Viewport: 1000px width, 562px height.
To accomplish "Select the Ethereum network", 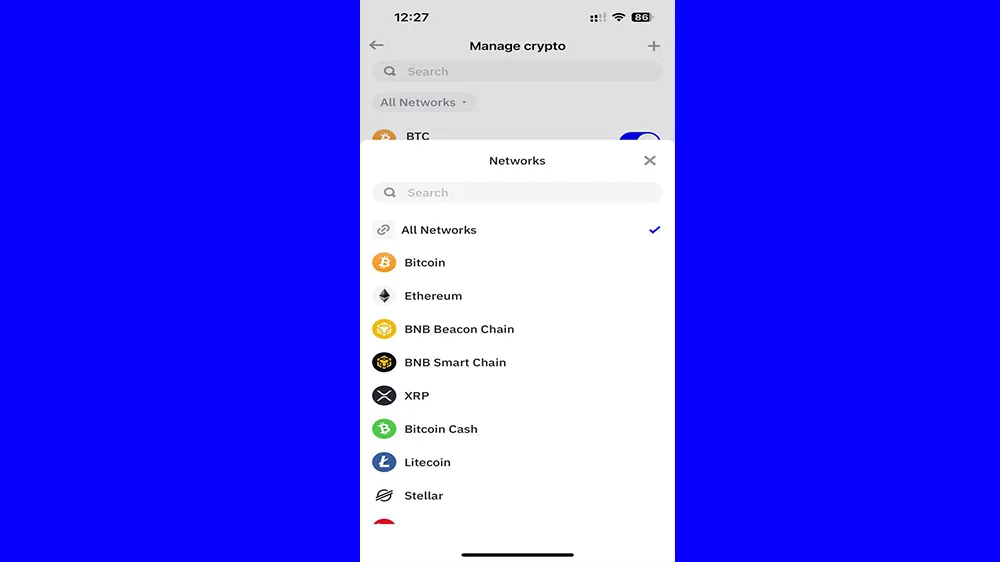I will coord(433,296).
